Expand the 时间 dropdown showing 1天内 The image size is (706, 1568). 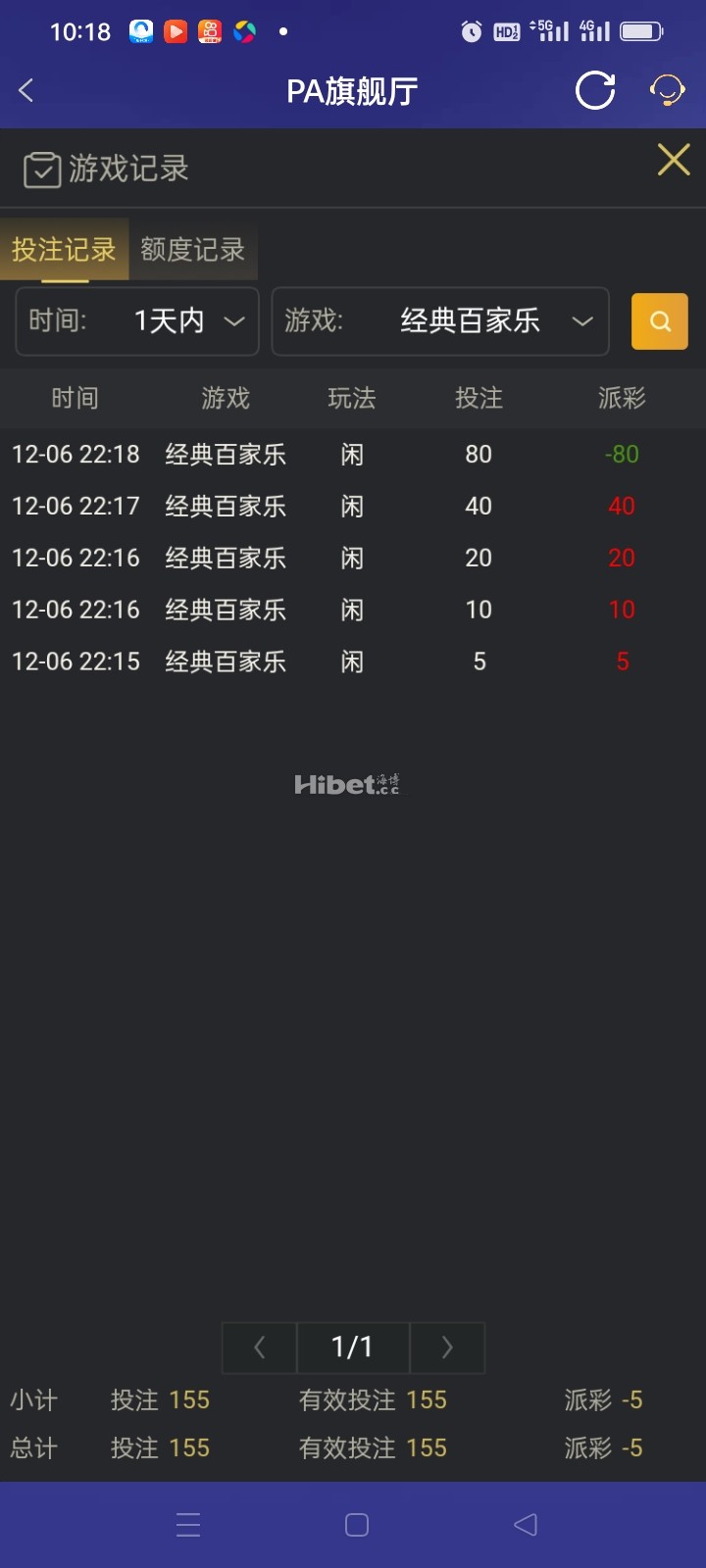pyautogui.click(x=137, y=321)
